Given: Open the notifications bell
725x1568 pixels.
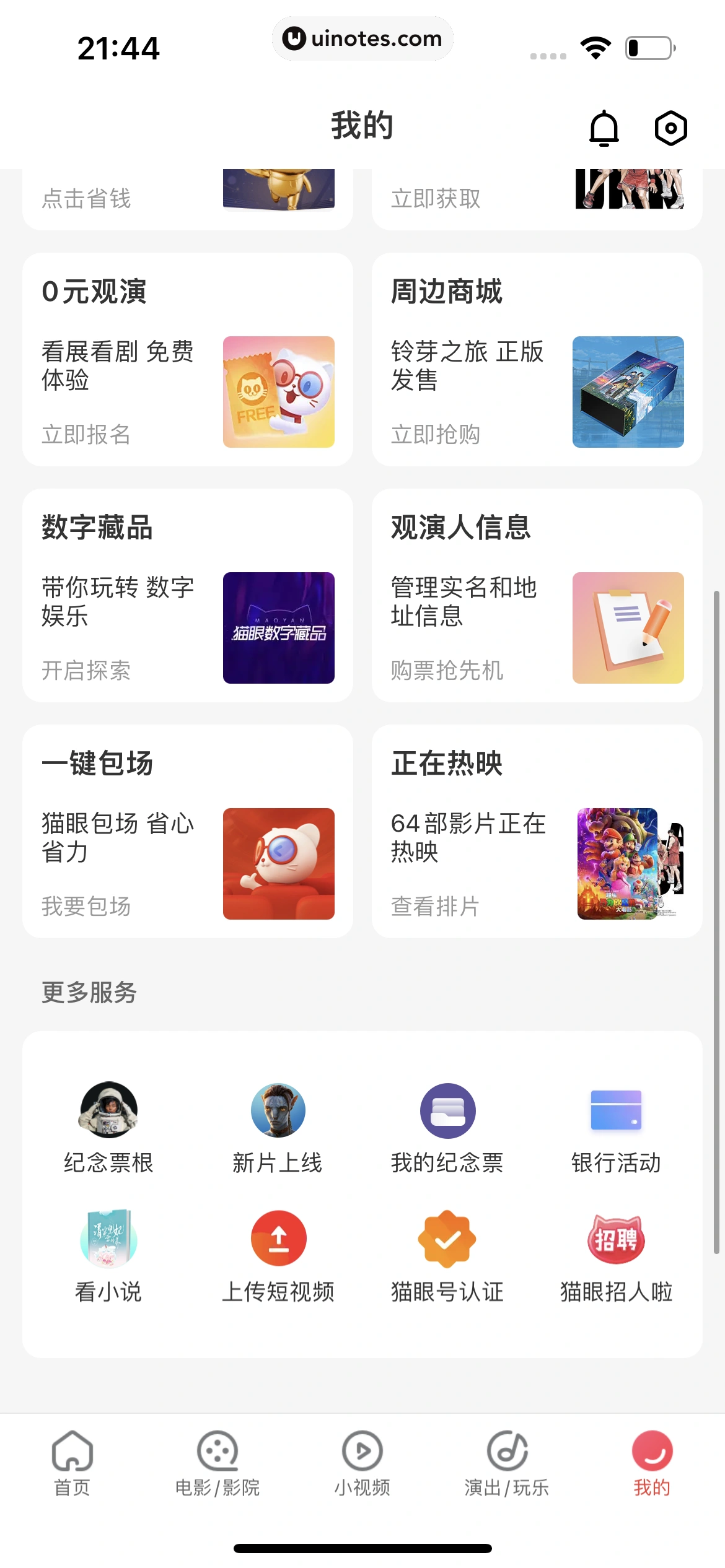Looking at the screenshot, I should [x=604, y=128].
